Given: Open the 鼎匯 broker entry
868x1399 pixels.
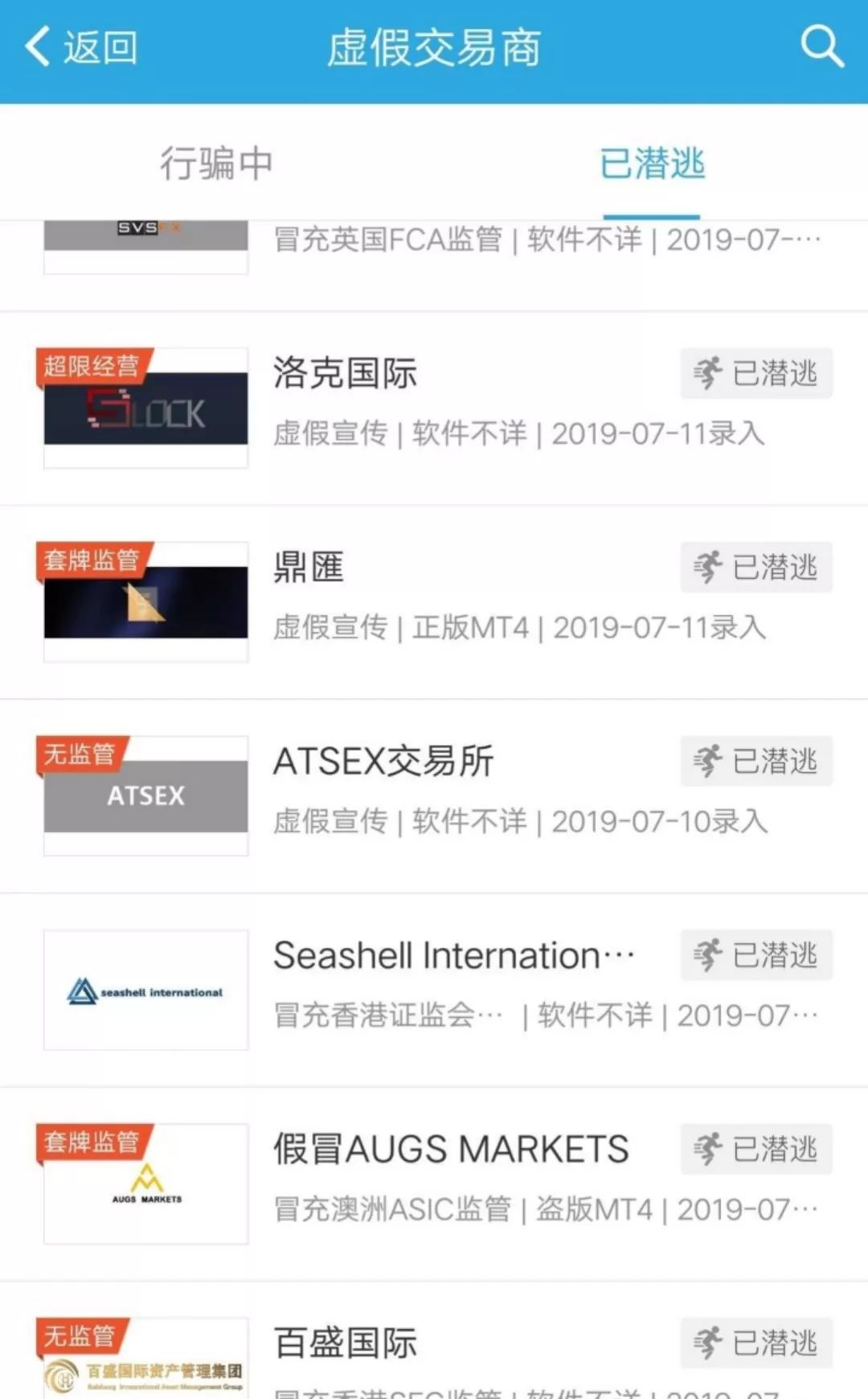Looking at the screenshot, I should click(x=434, y=603).
